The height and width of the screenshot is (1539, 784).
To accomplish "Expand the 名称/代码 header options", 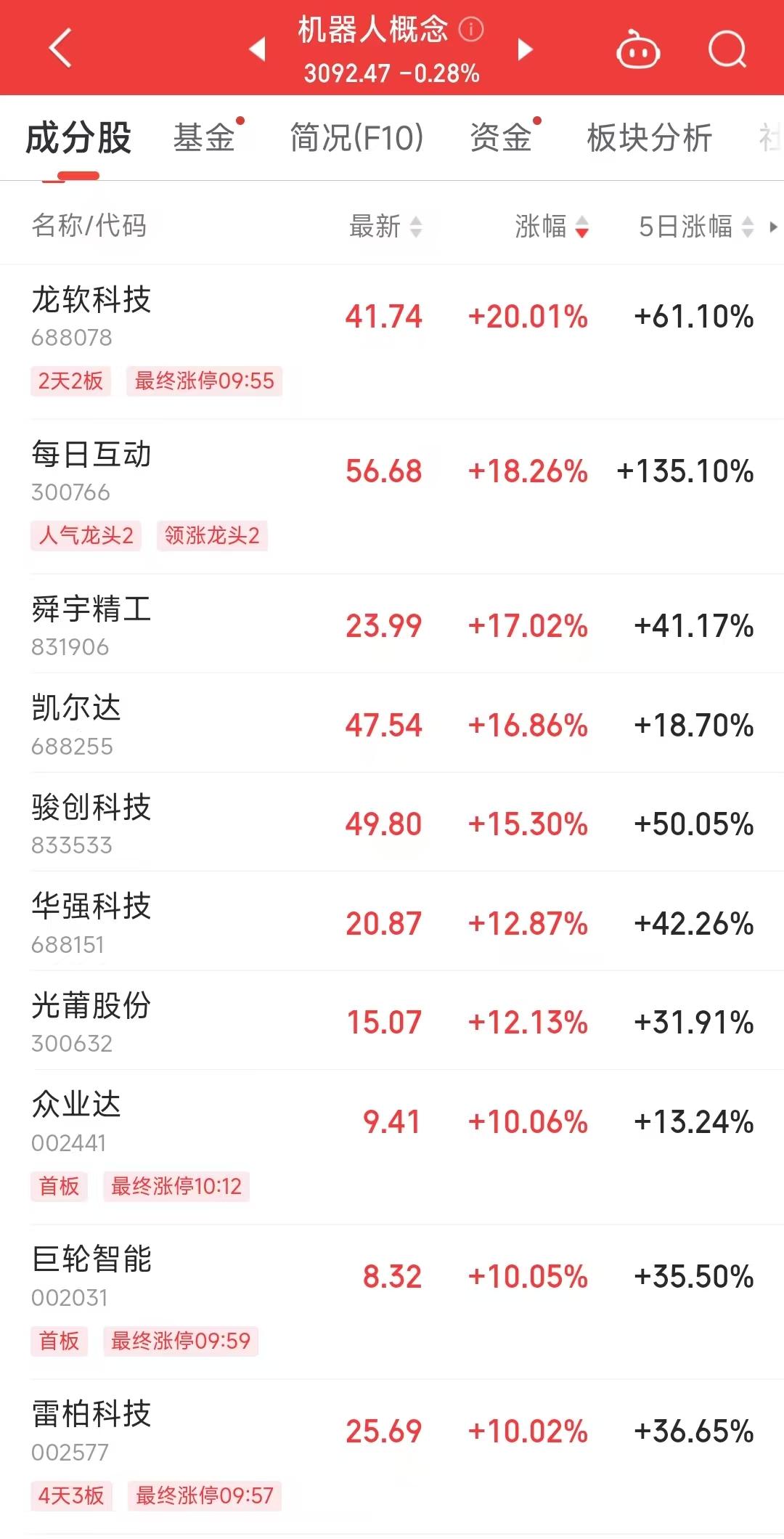I will pyautogui.click(x=89, y=225).
